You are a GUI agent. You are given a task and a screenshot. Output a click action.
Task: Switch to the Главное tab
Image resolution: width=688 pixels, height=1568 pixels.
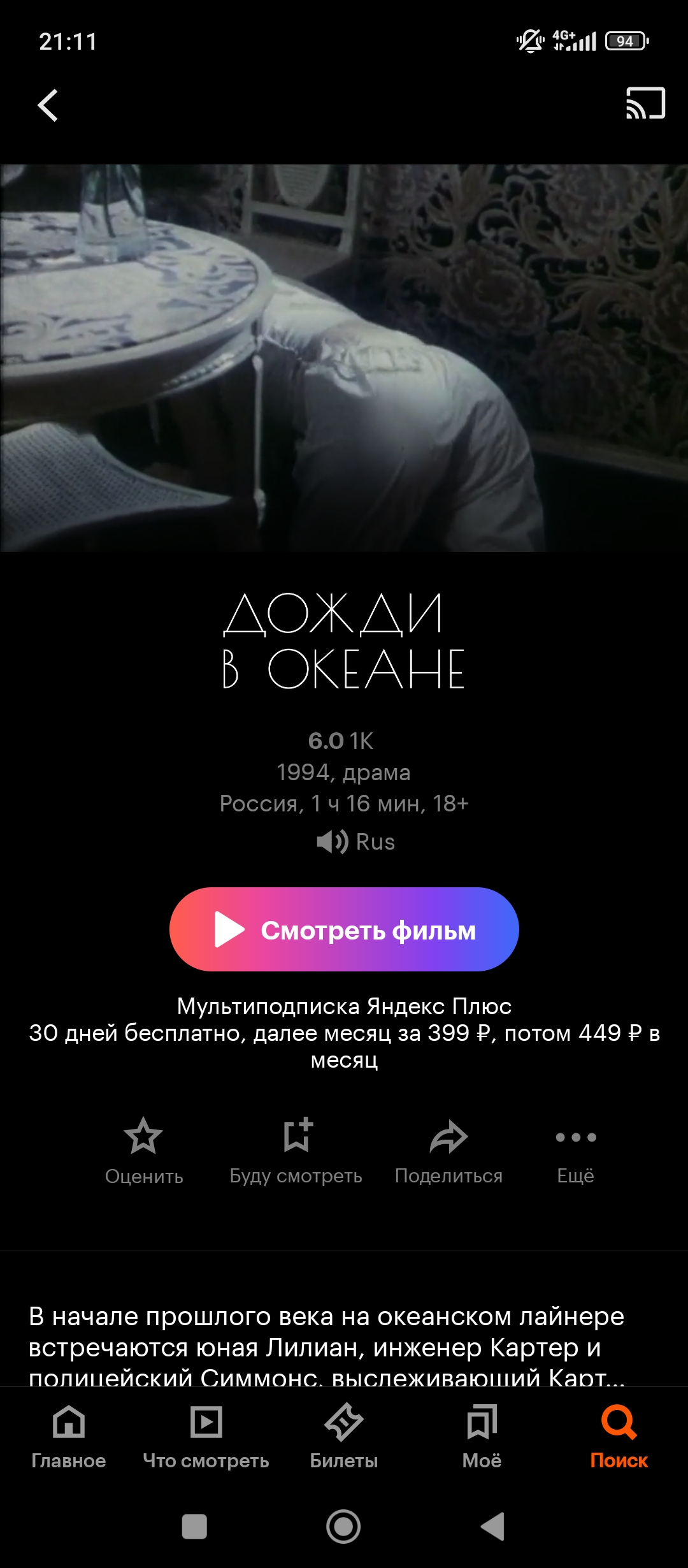point(69,1437)
